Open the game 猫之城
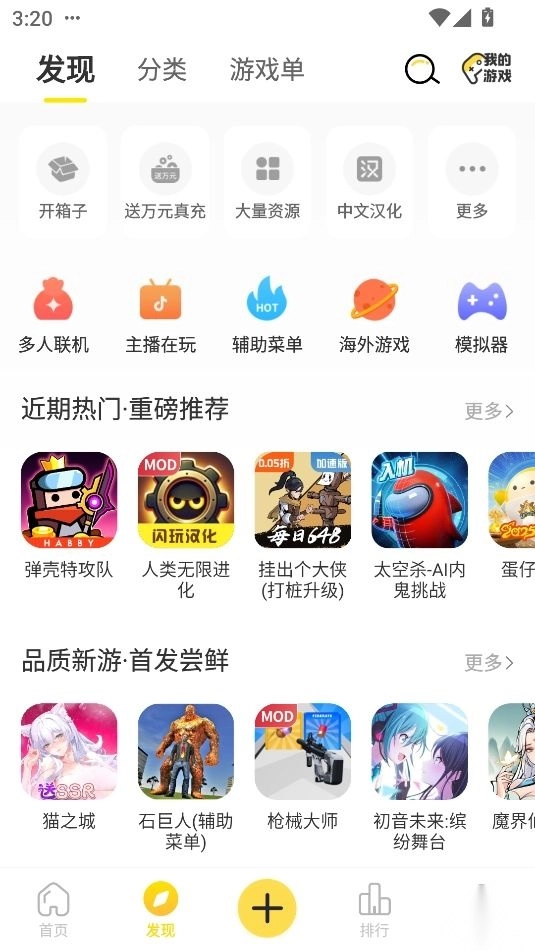Screen dimensions: 535x951 [x=69, y=767]
